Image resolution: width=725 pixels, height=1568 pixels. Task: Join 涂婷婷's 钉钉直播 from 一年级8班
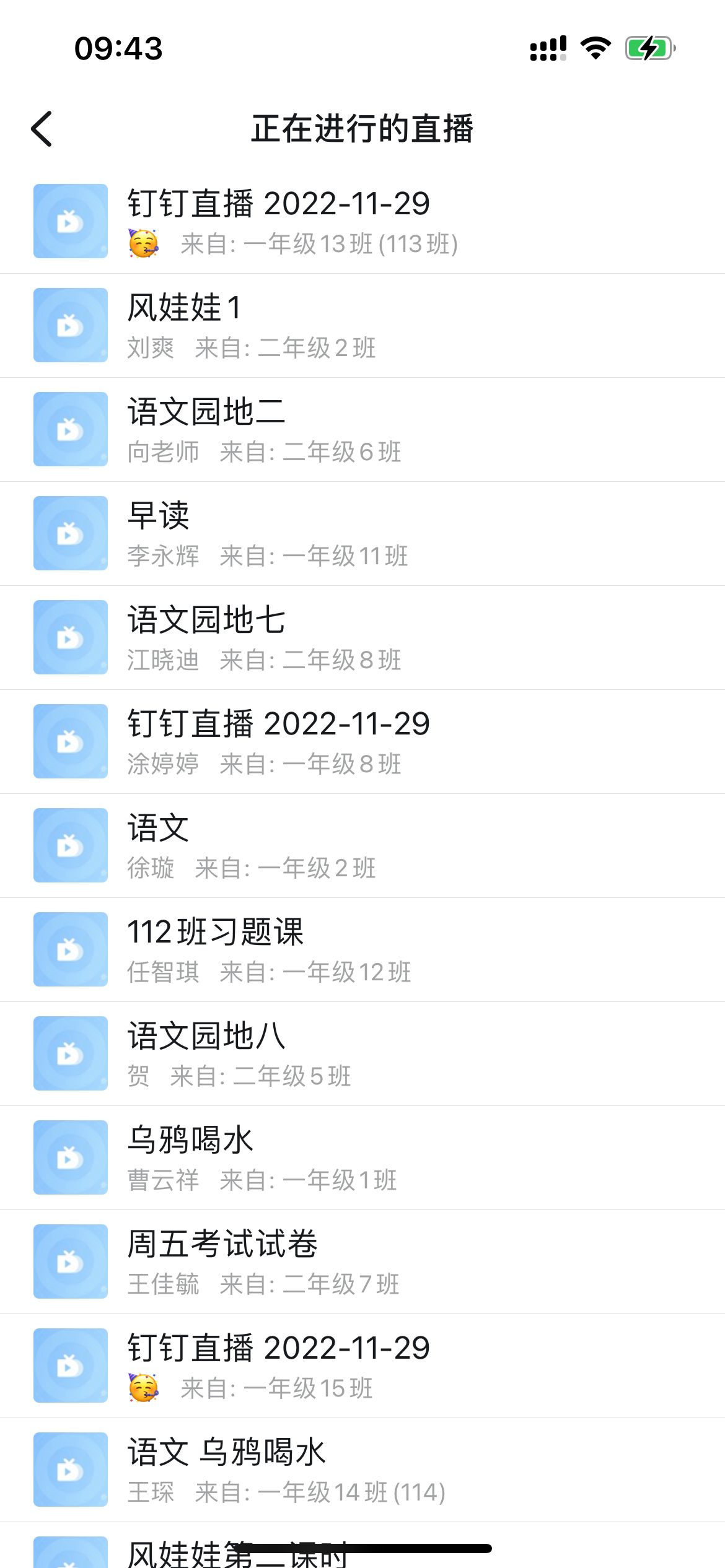tap(362, 741)
